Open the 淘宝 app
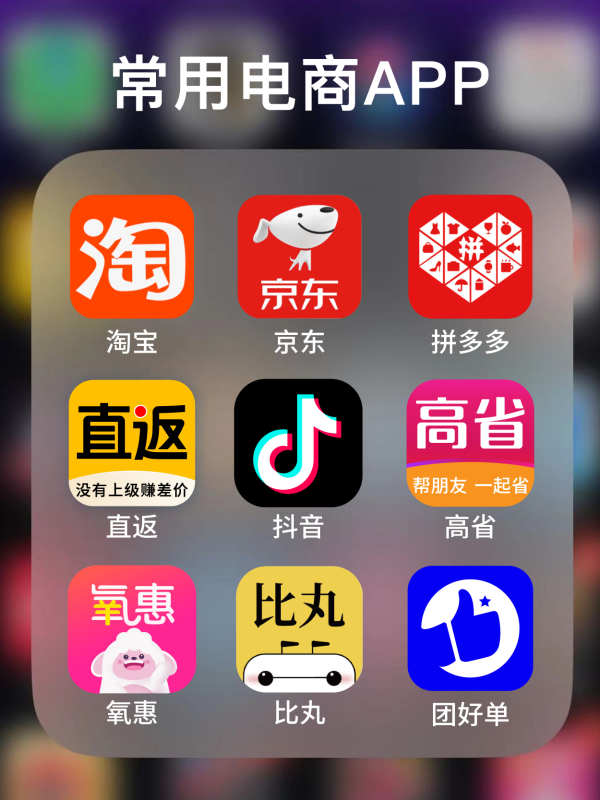Viewport: 600px width, 800px height. [x=131, y=257]
